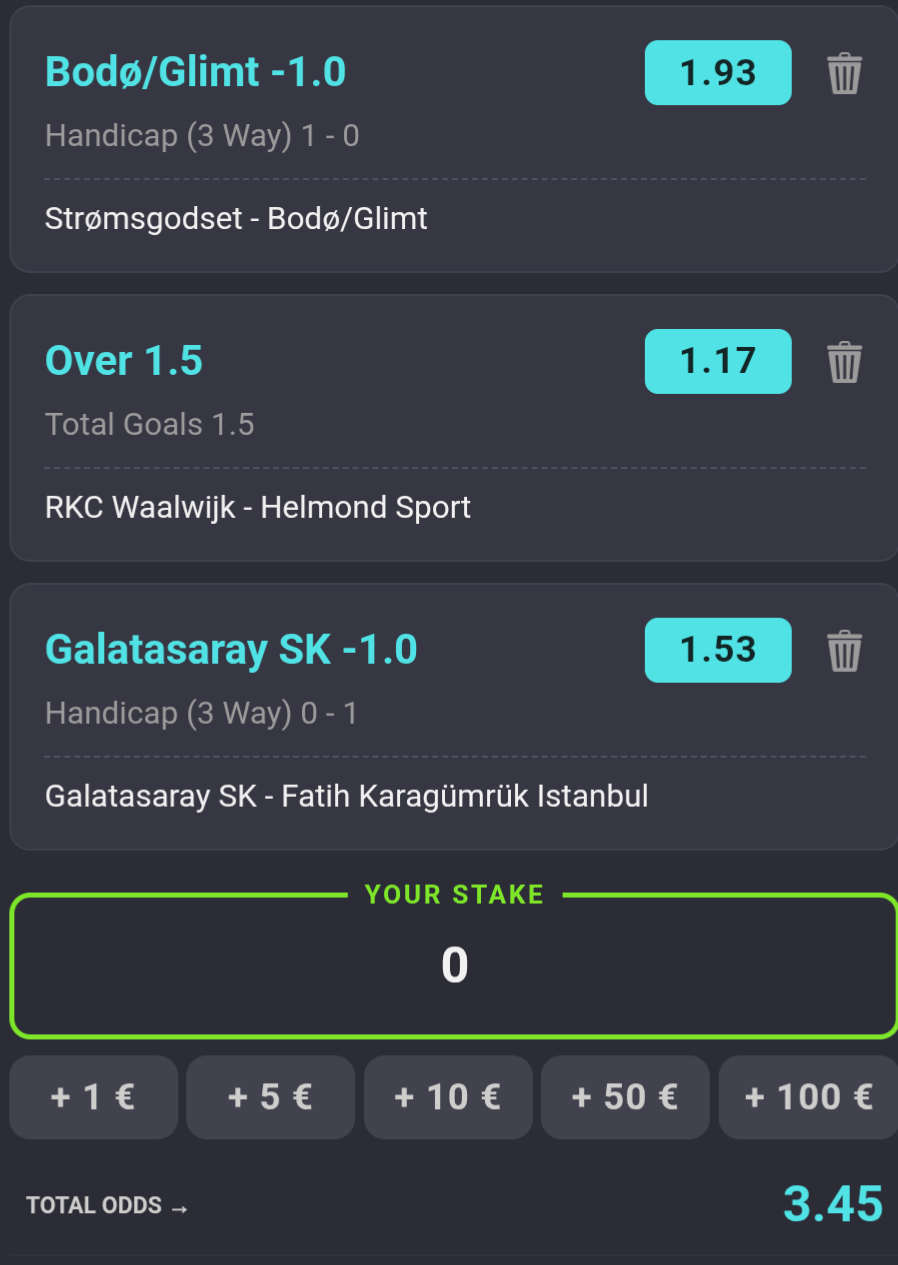
Task: Tap the 1.93 odds on Bodø/Glimt
Action: coord(717,73)
